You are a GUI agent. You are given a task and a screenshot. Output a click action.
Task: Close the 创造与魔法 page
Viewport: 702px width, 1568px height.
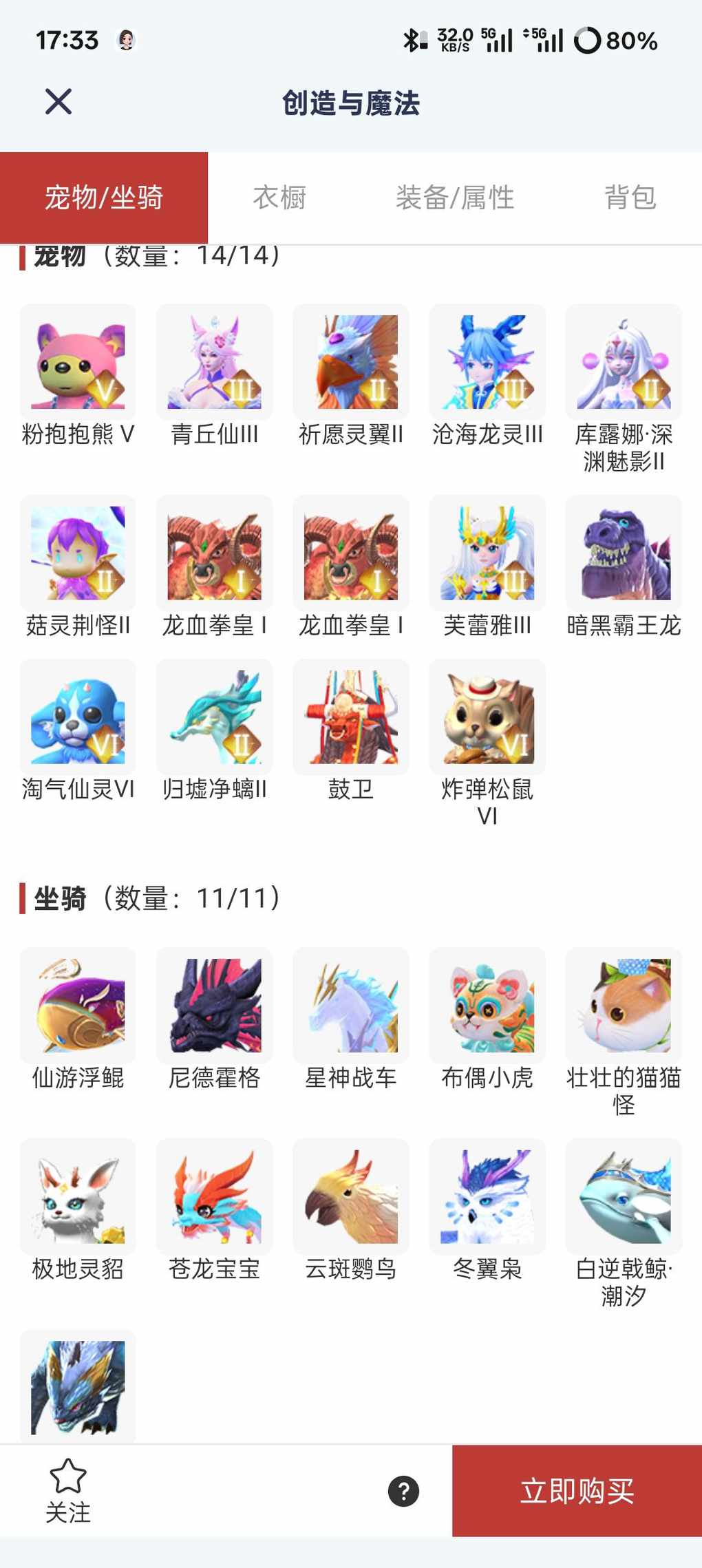[58, 102]
